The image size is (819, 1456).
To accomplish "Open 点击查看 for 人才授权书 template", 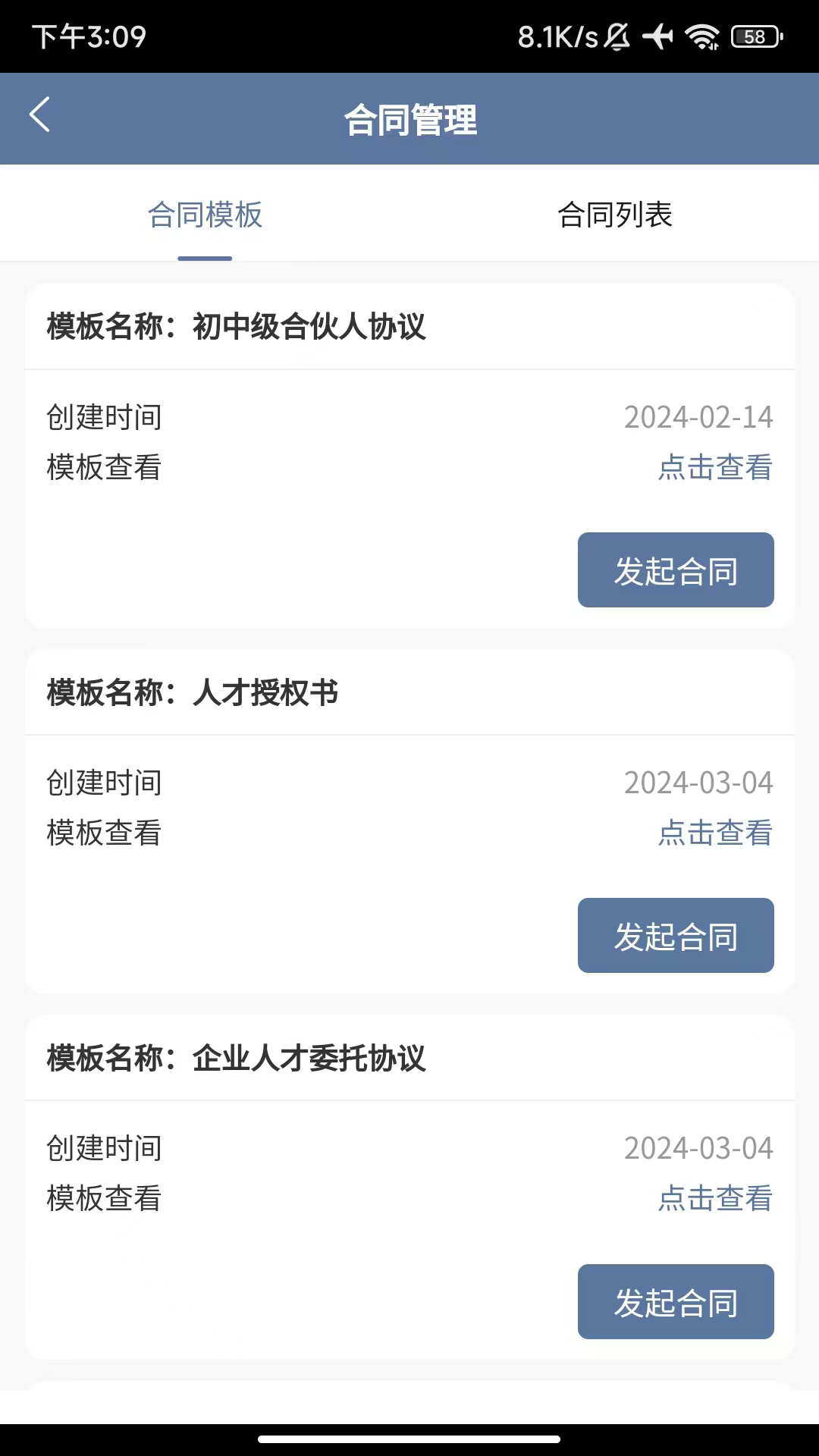I will [714, 833].
